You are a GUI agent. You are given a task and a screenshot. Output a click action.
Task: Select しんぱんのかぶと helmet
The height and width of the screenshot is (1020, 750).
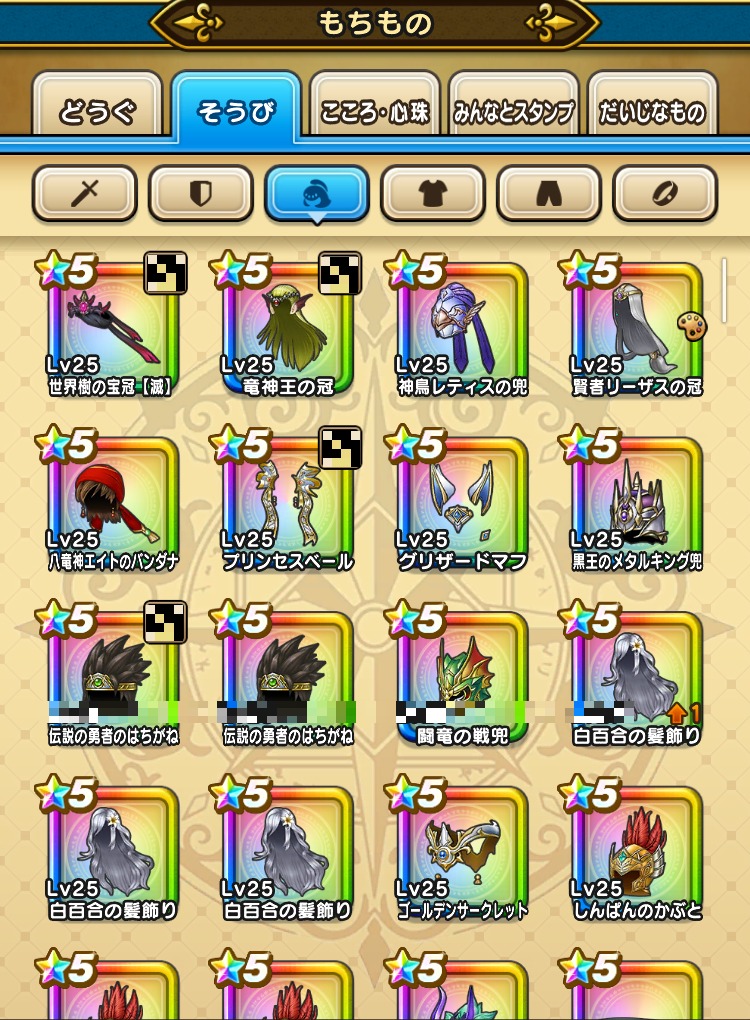click(635, 850)
